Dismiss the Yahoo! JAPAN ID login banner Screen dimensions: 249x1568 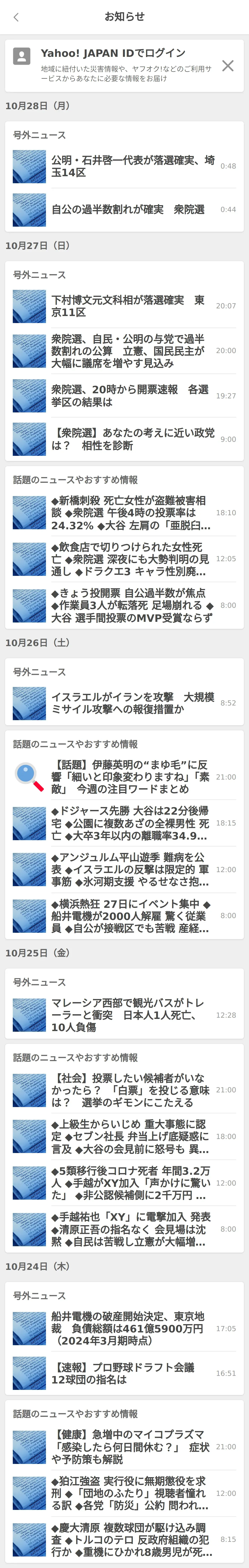[228, 66]
